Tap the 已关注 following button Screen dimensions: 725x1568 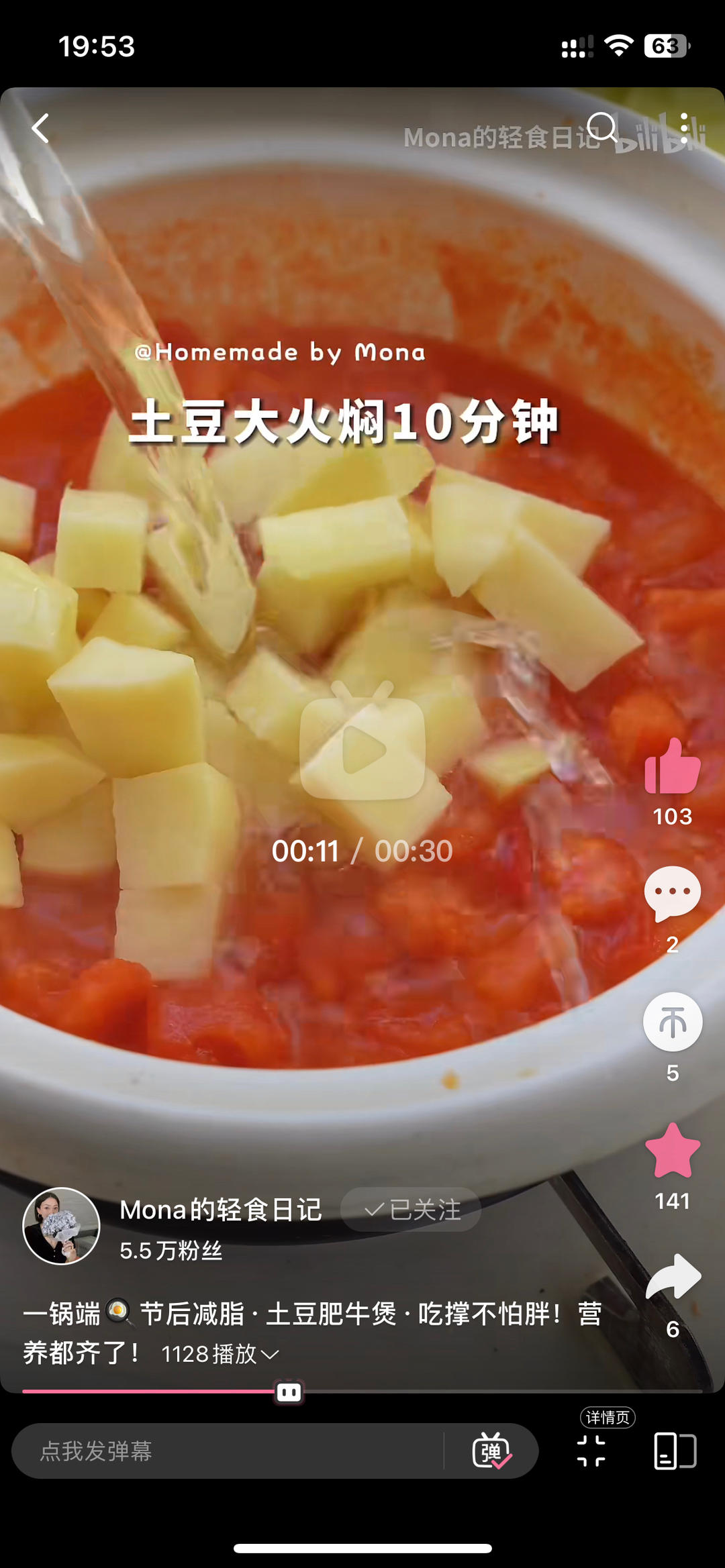point(411,1209)
